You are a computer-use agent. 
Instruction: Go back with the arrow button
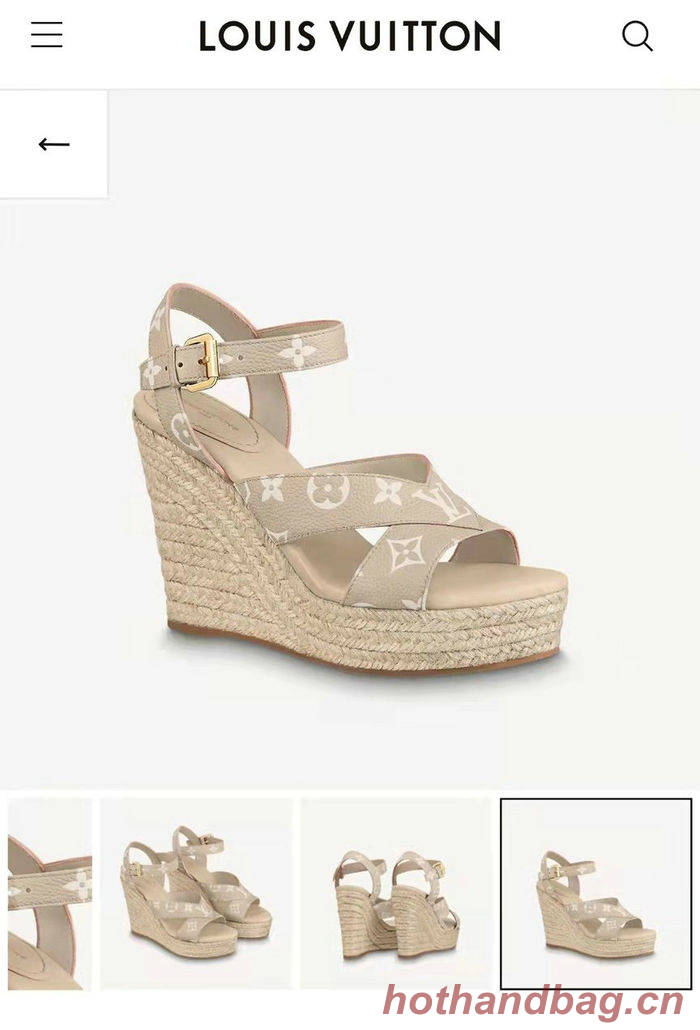54,144
